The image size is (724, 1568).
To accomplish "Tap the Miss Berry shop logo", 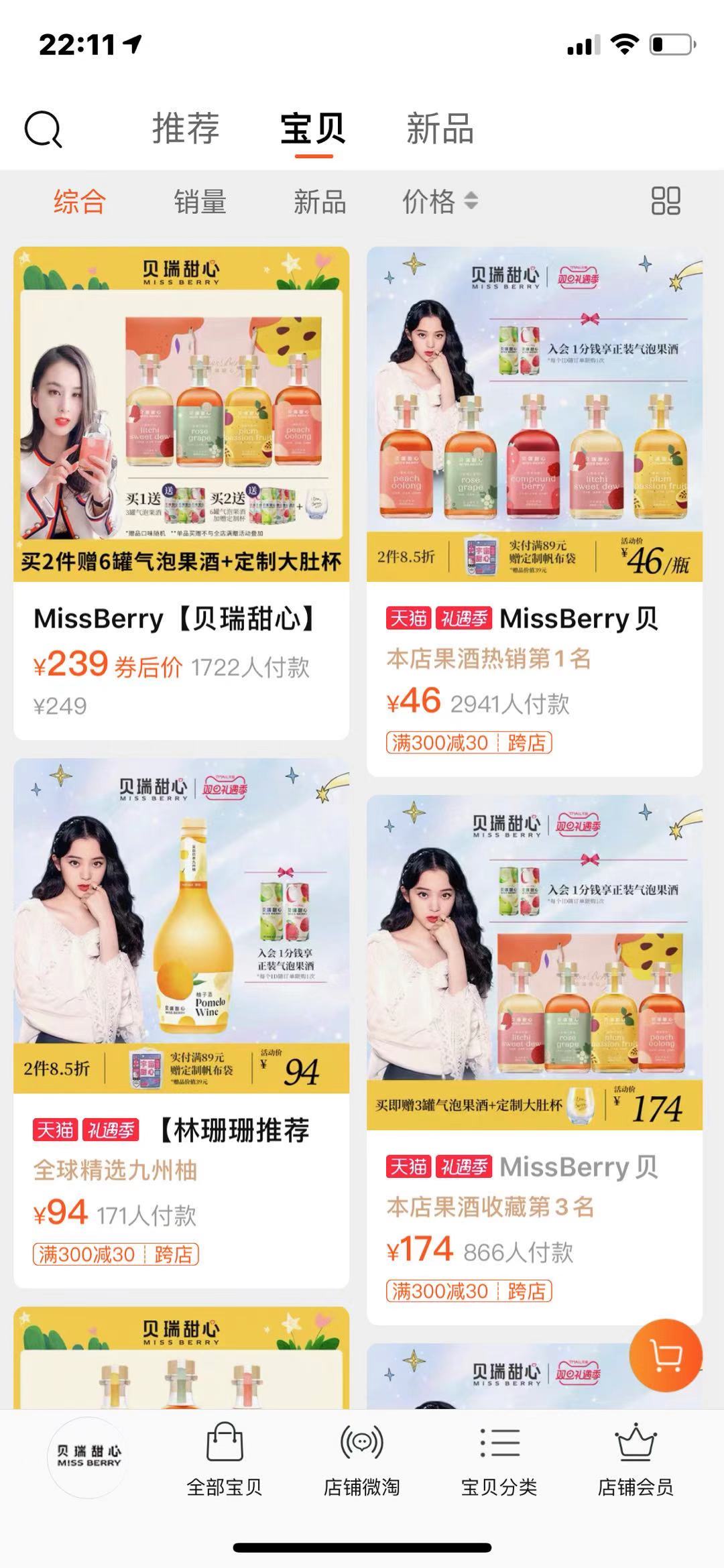I will click(x=88, y=1457).
